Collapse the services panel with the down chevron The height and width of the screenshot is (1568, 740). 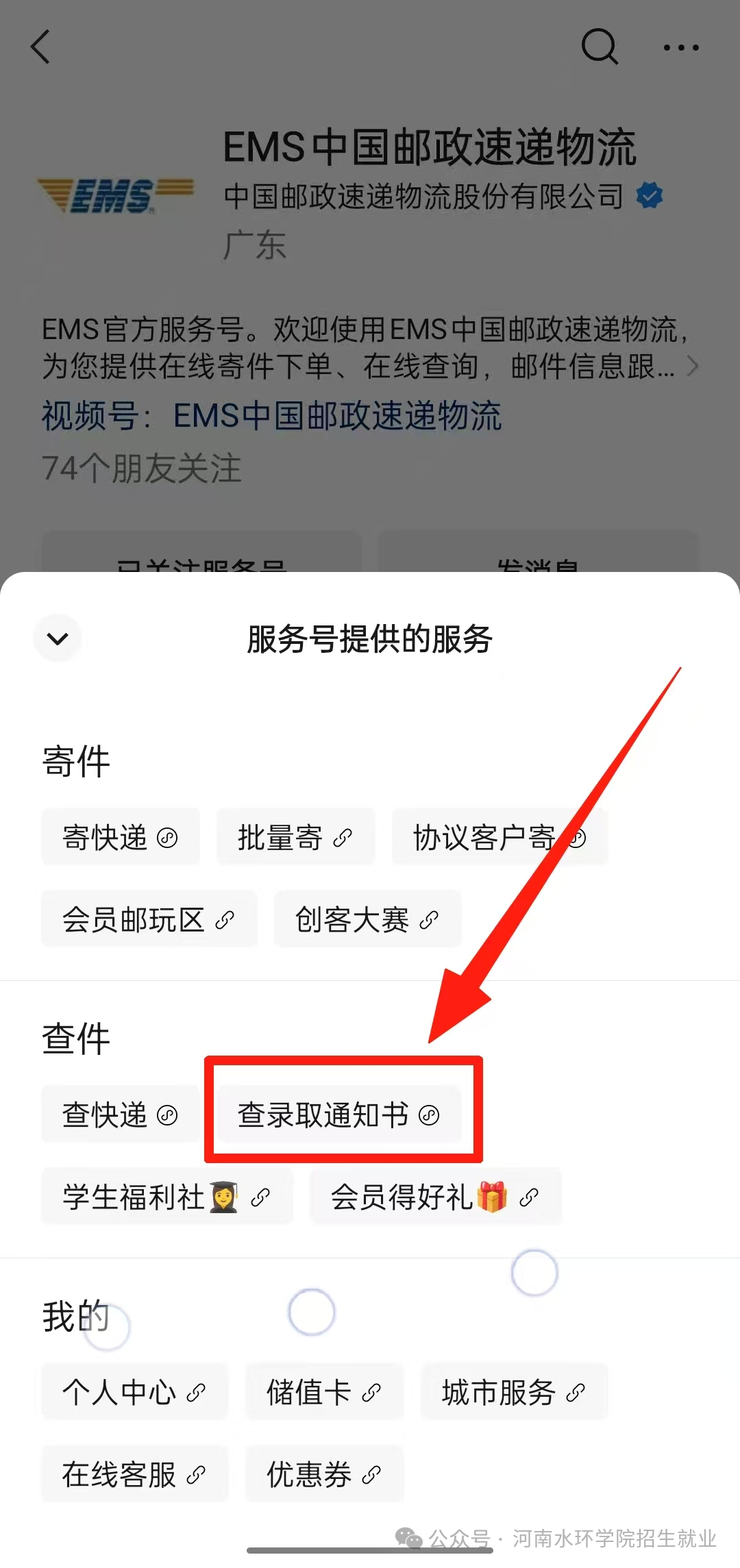[58, 638]
